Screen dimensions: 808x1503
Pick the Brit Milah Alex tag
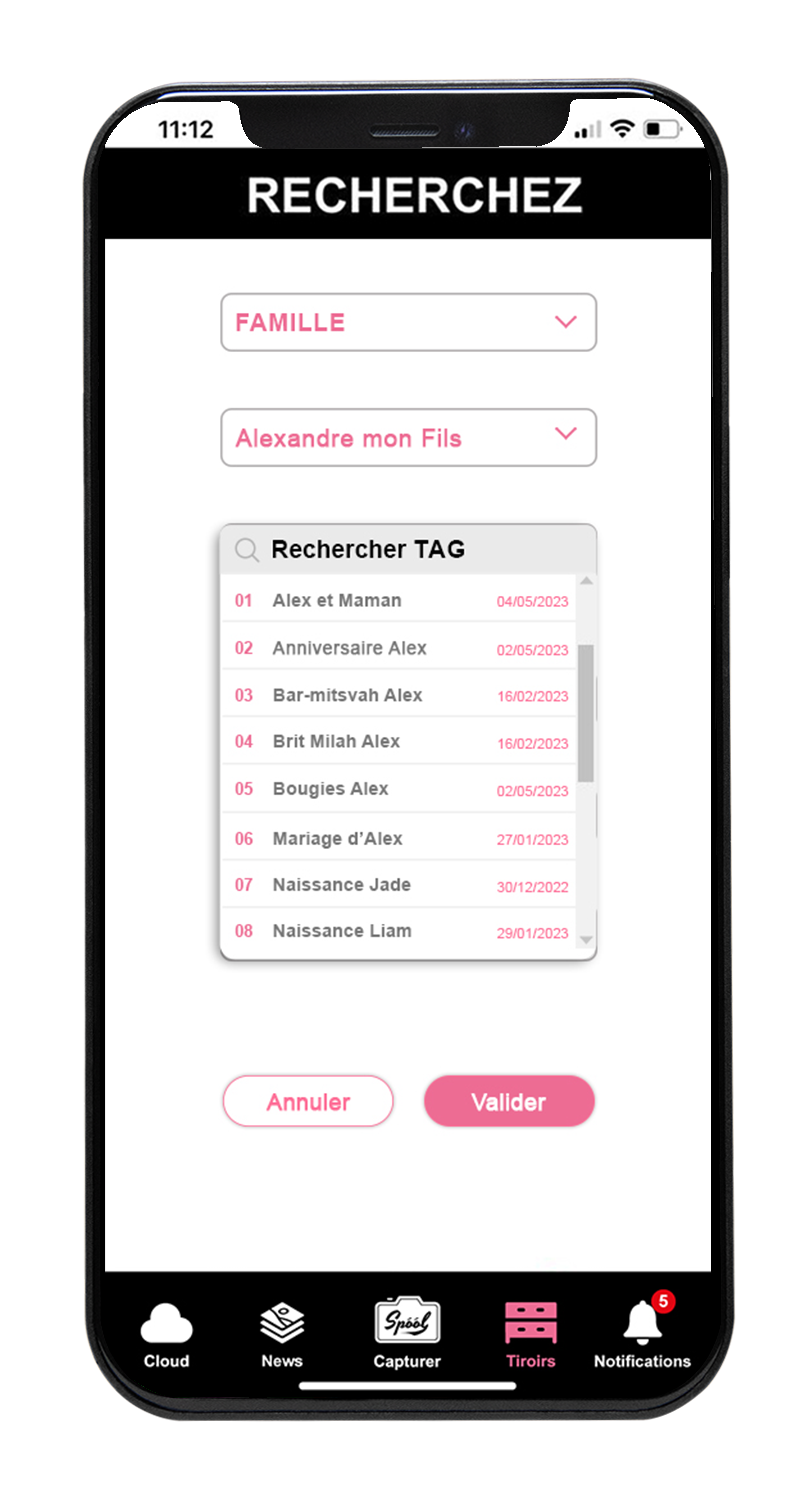pyautogui.click(x=398, y=741)
